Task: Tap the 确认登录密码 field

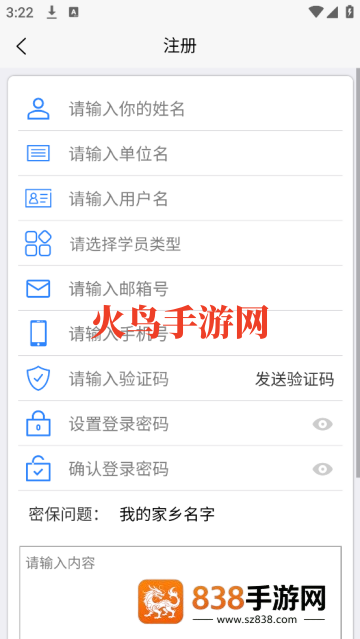Action: (186, 469)
